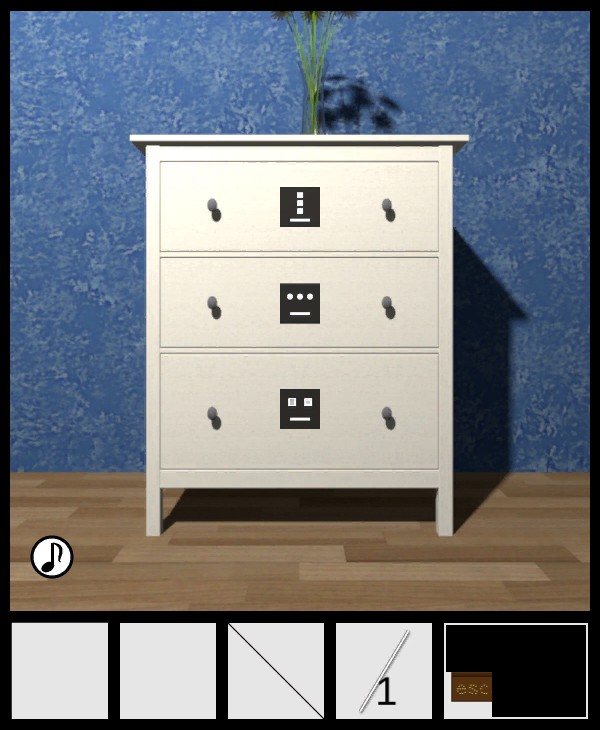Select the inventory stick marked 1
Image resolution: width=600 pixels, height=730 pixels.
point(384,671)
